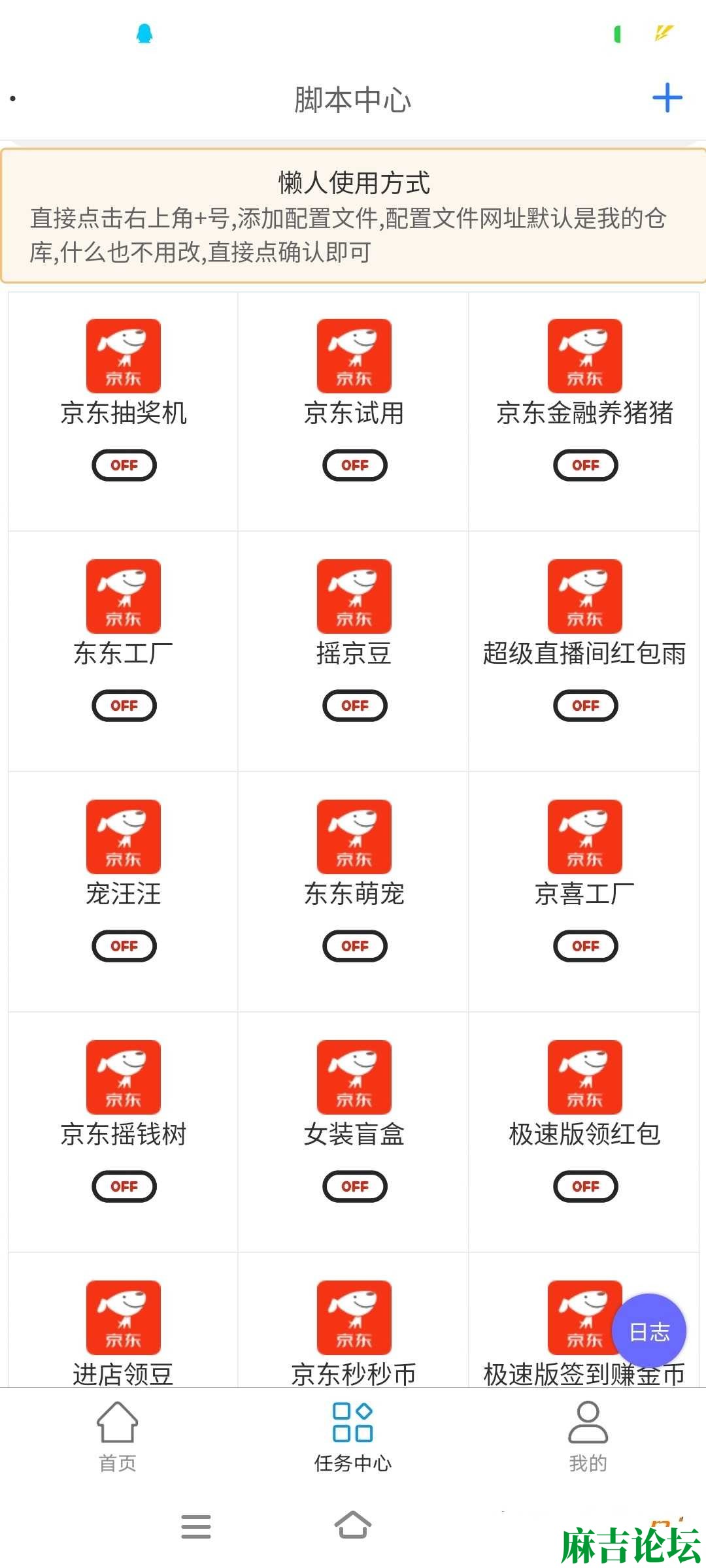
Task: Toggle 摇京豆 script on
Action: [x=355, y=706]
